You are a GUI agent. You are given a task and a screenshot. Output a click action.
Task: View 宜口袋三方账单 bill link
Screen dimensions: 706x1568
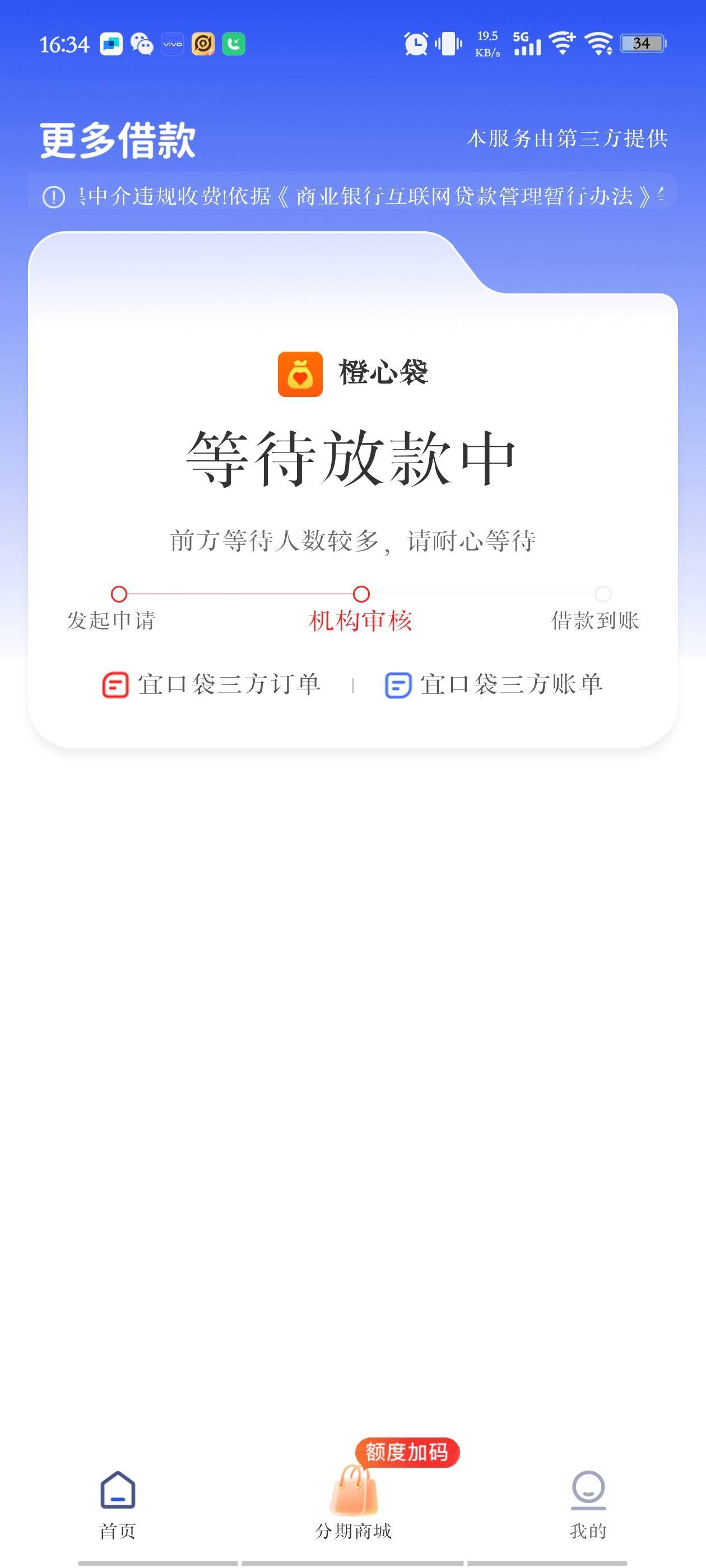point(494,685)
